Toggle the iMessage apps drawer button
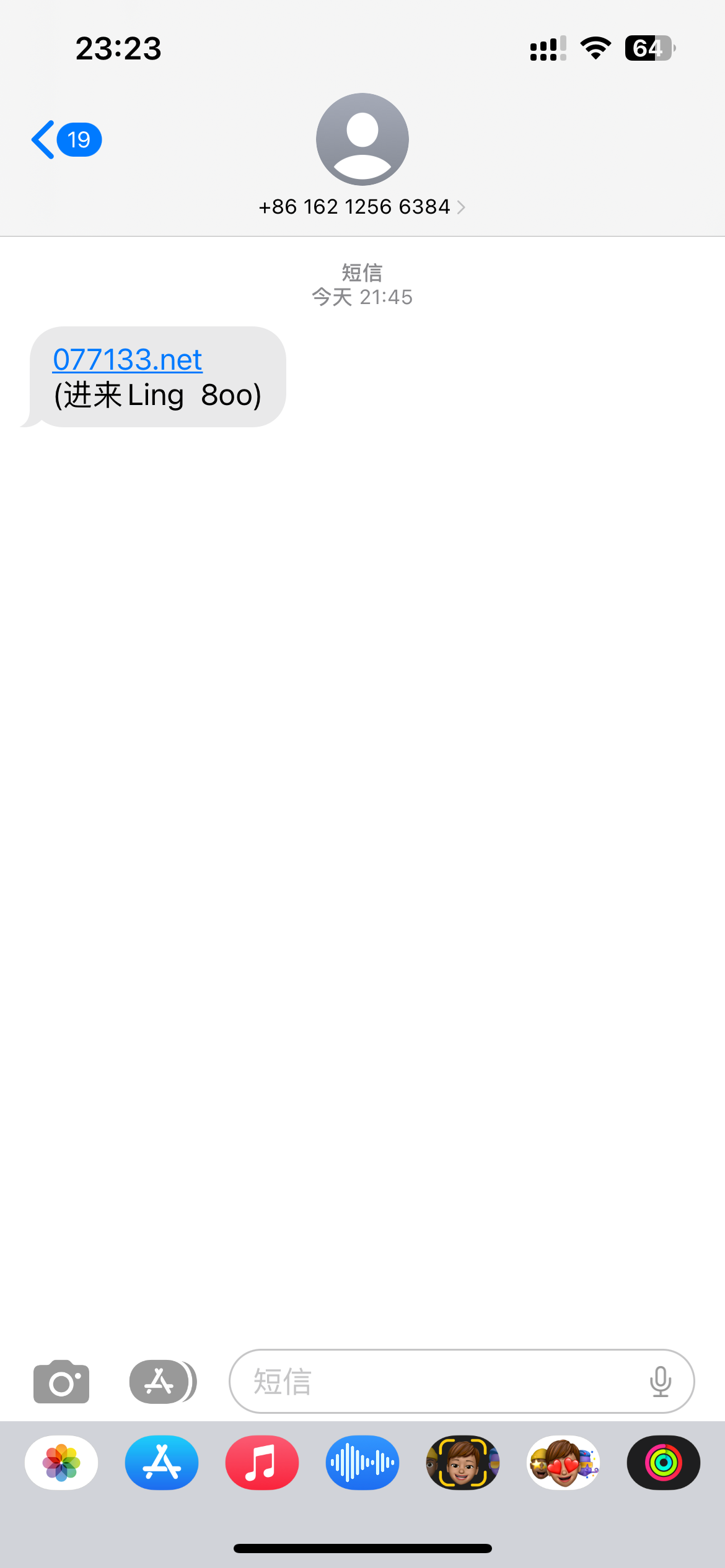Viewport: 725px width, 1568px height. point(162,1382)
